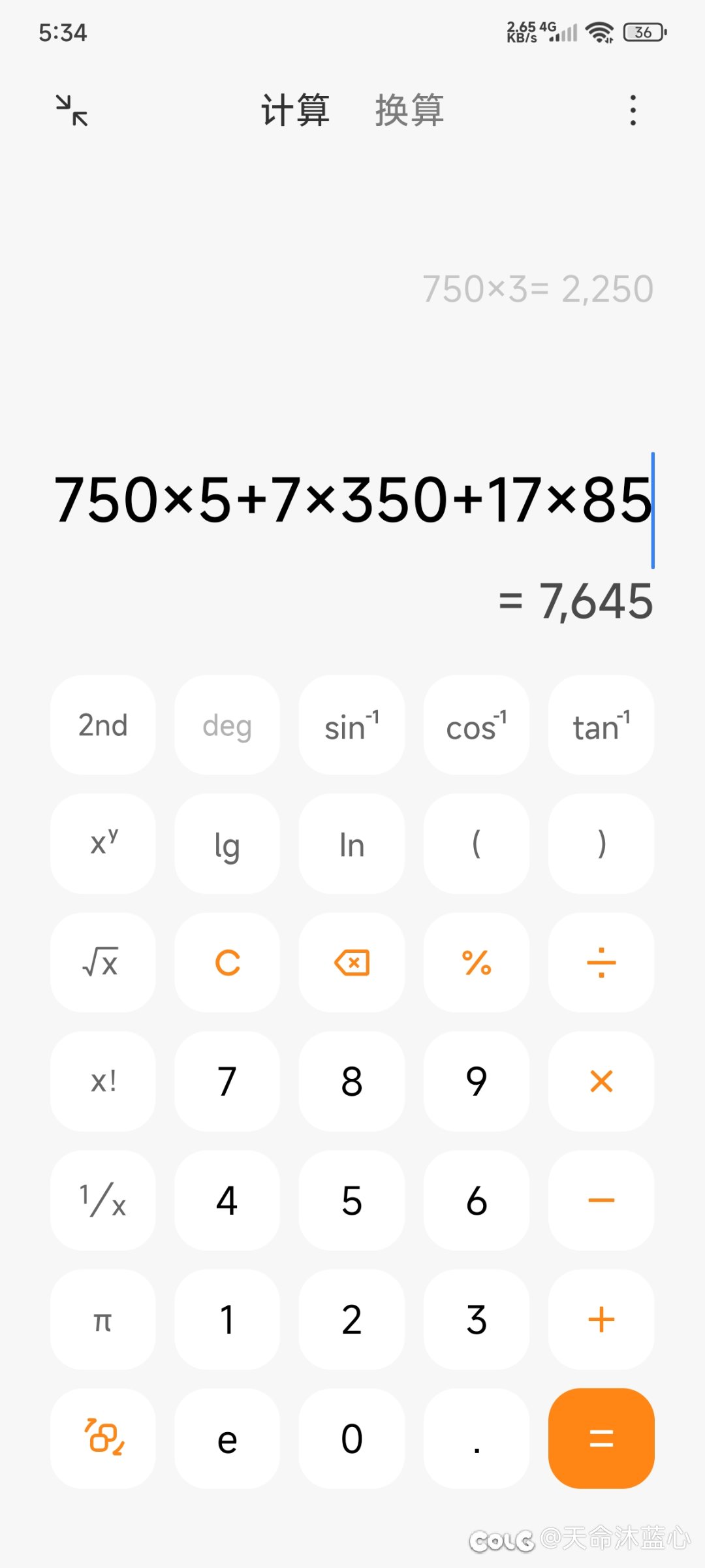Add a multiplication sign
Viewport: 705px width, 1568px height.
click(x=601, y=1081)
